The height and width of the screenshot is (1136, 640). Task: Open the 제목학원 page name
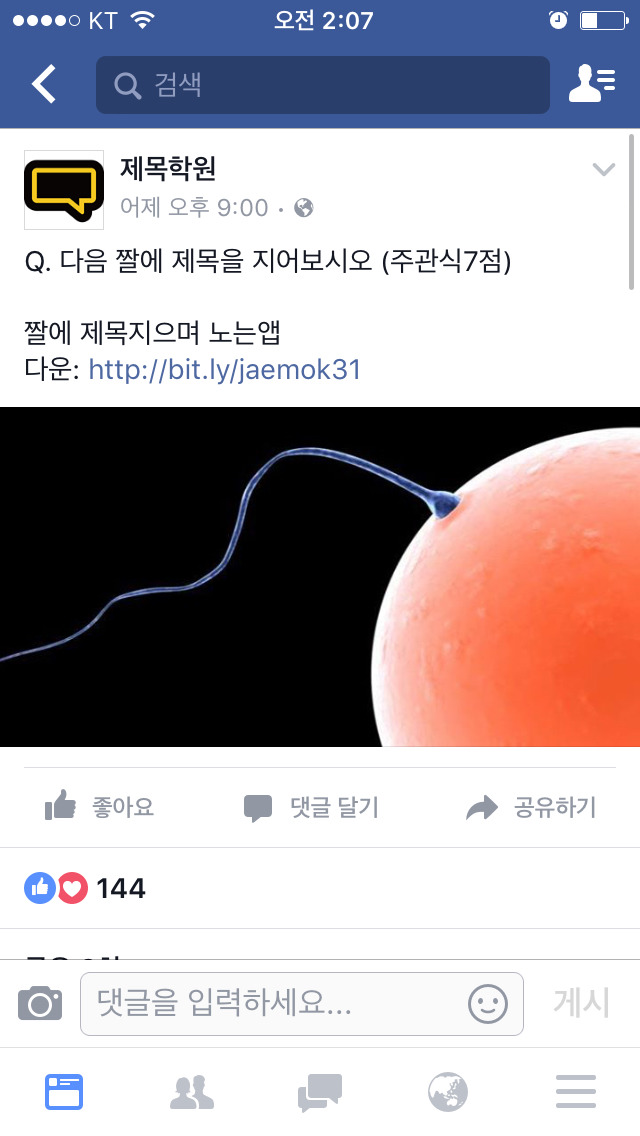(x=167, y=169)
